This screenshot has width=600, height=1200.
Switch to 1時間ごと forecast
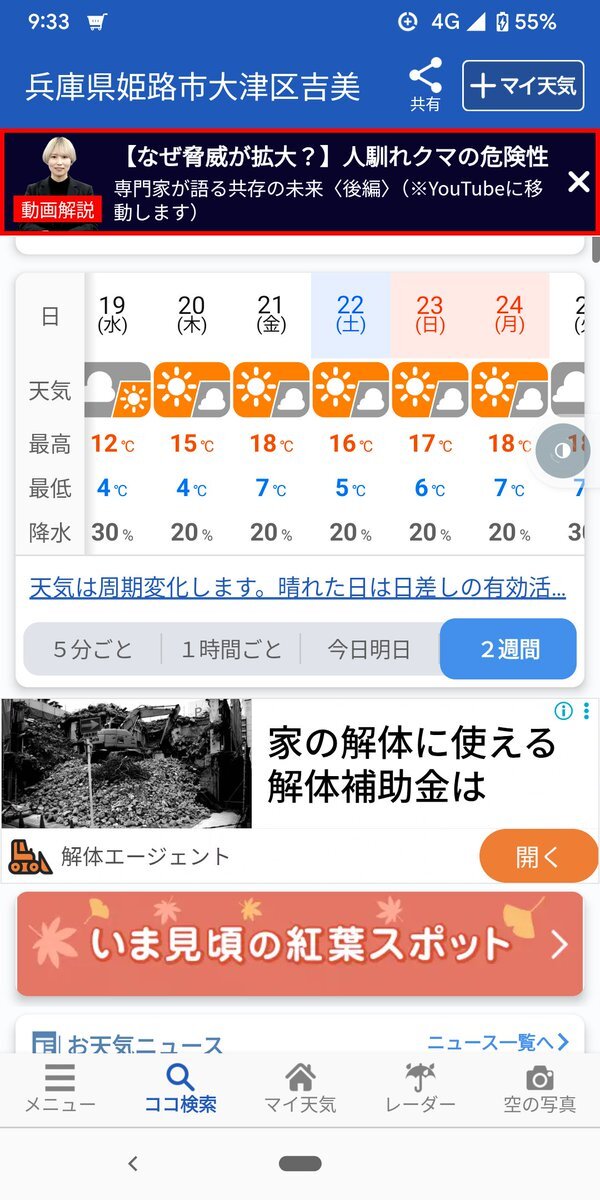click(x=231, y=650)
